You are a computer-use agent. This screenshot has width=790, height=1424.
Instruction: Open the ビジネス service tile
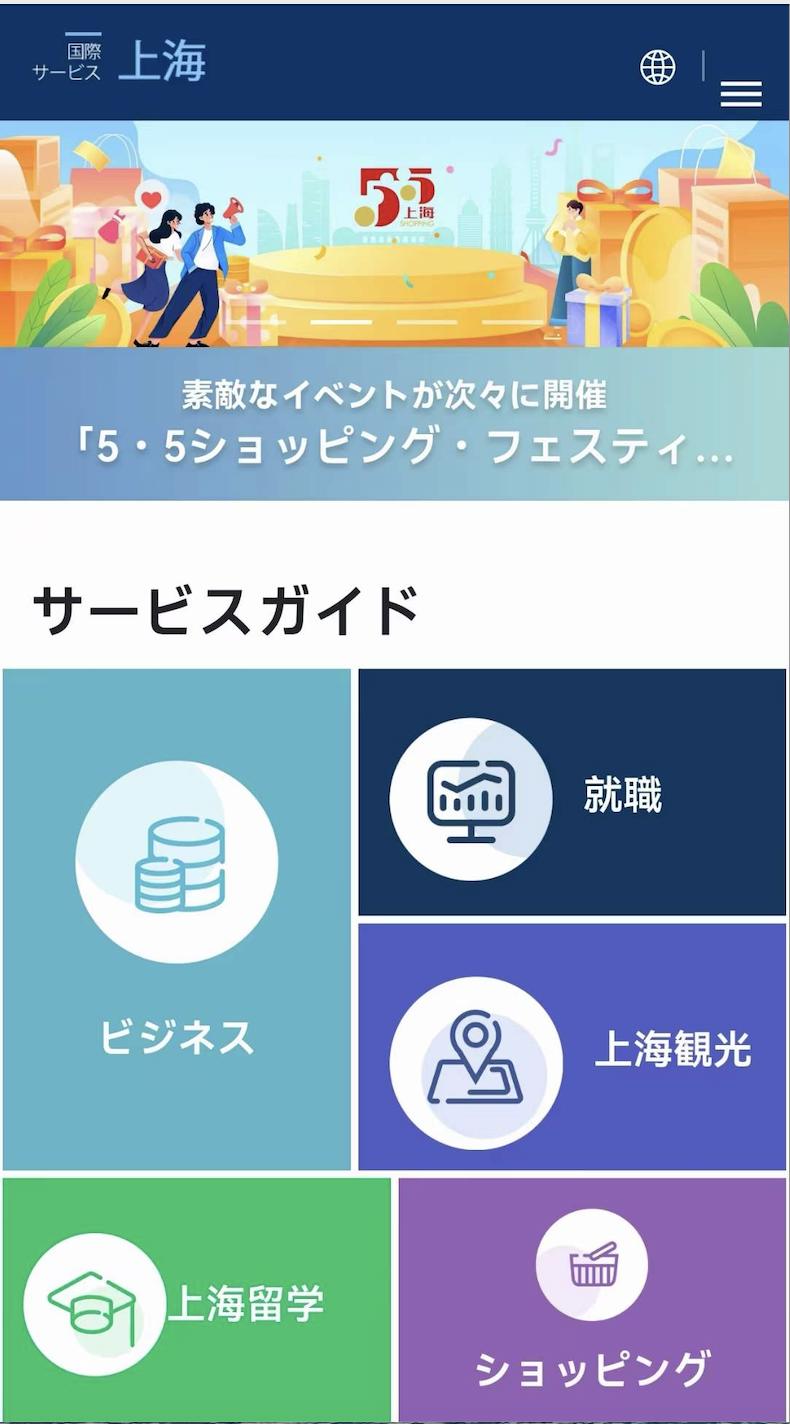click(x=177, y=918)
